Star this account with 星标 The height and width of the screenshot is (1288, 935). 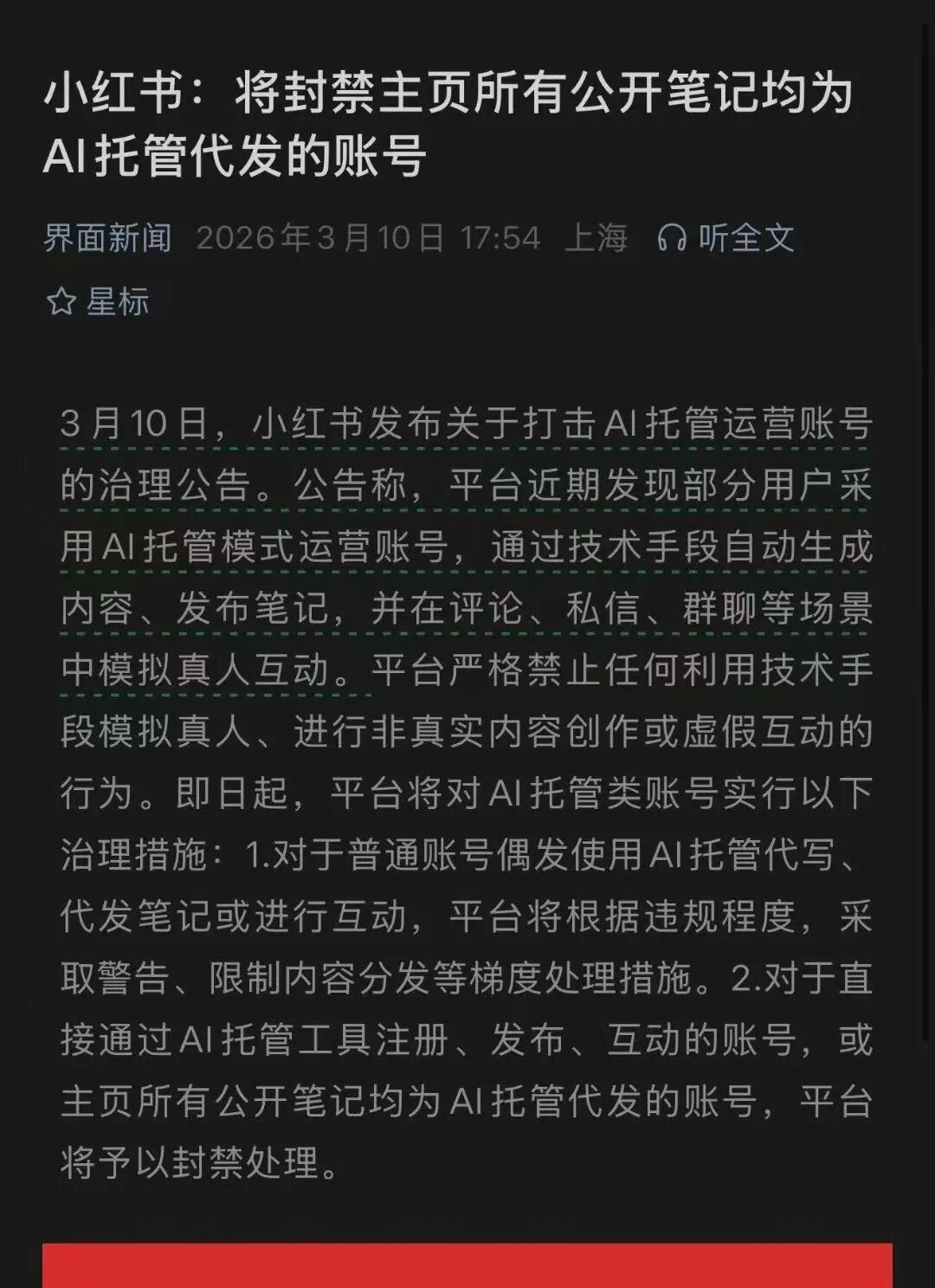click(98, 301)
